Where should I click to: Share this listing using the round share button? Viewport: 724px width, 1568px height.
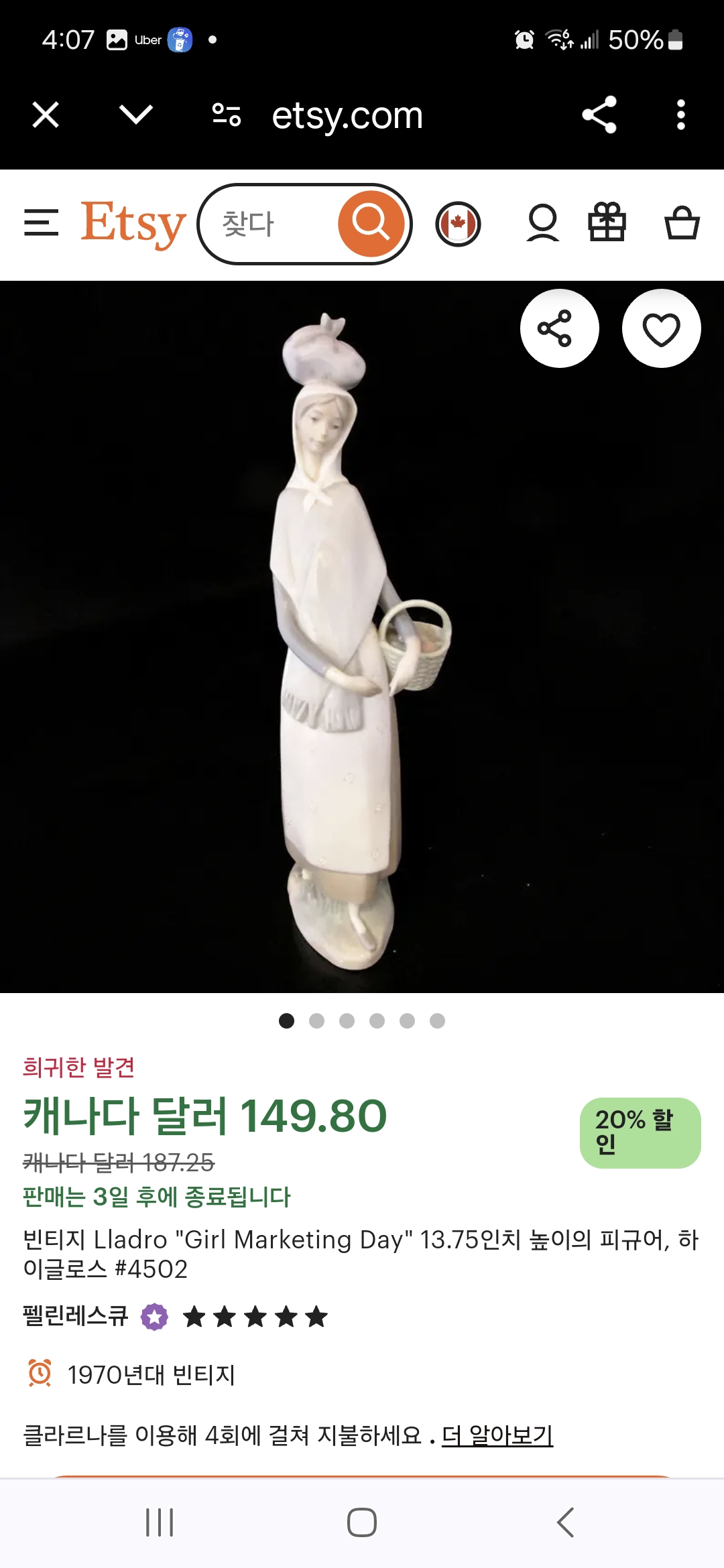click(x=560, y=328)
